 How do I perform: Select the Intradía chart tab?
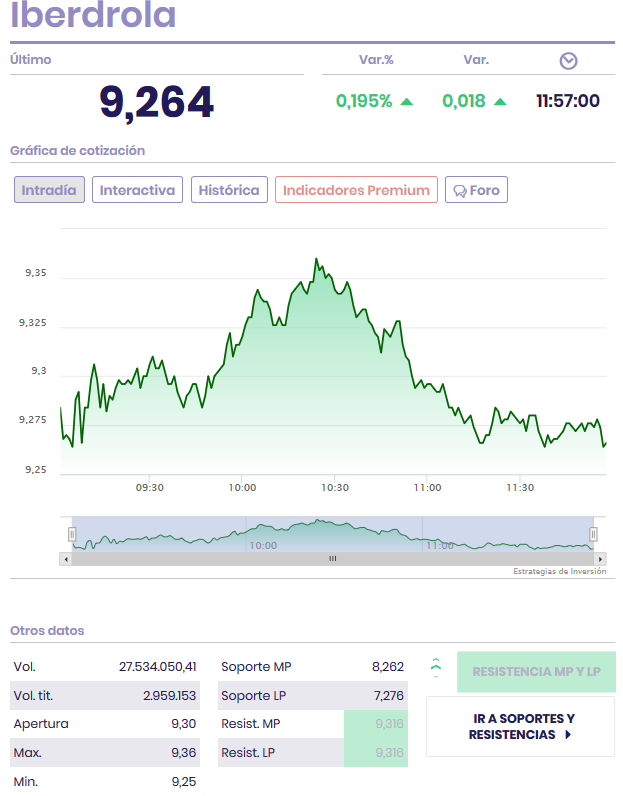[49, 190]
